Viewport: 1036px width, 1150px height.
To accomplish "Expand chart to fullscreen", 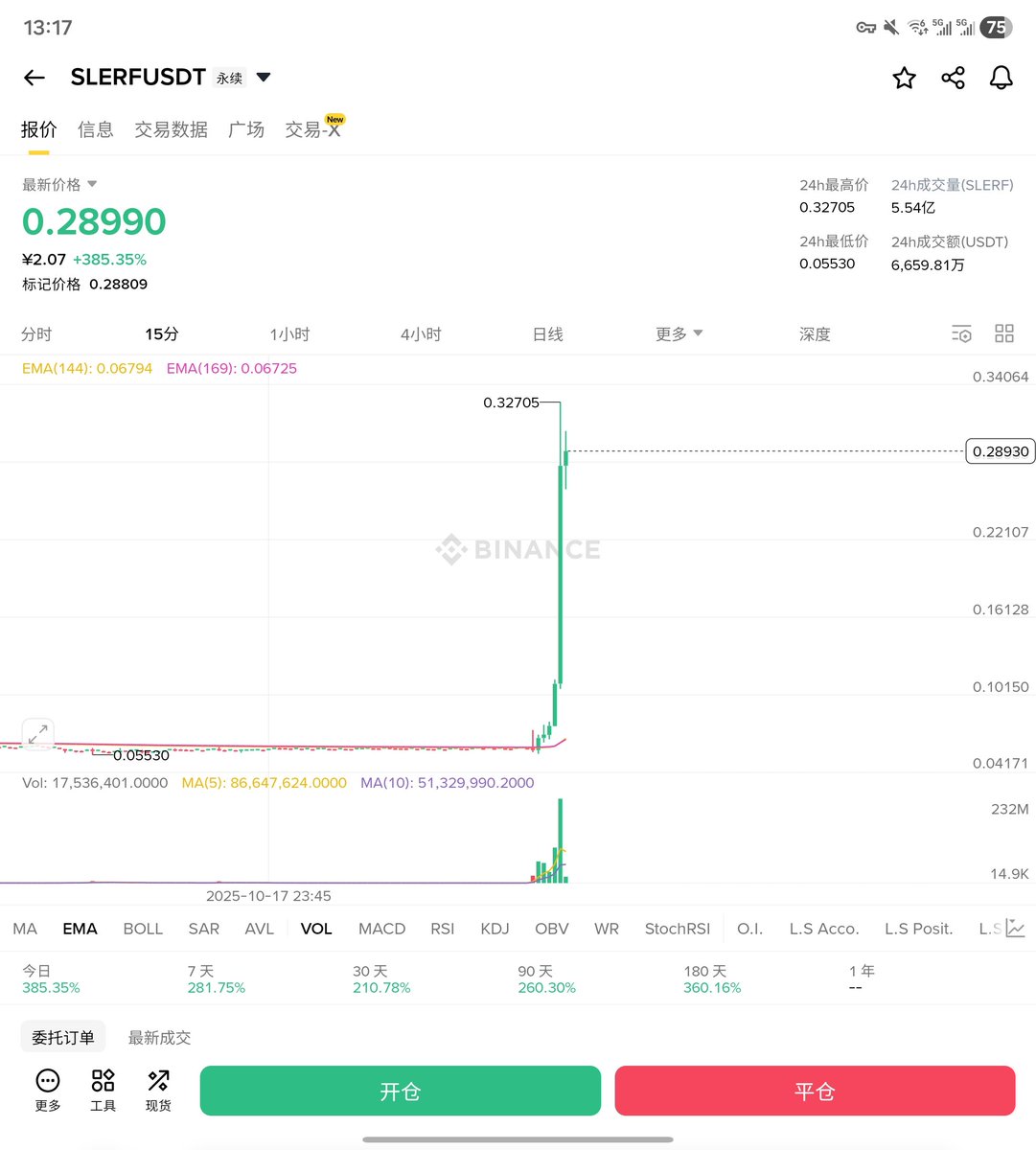I will [37, 735].
